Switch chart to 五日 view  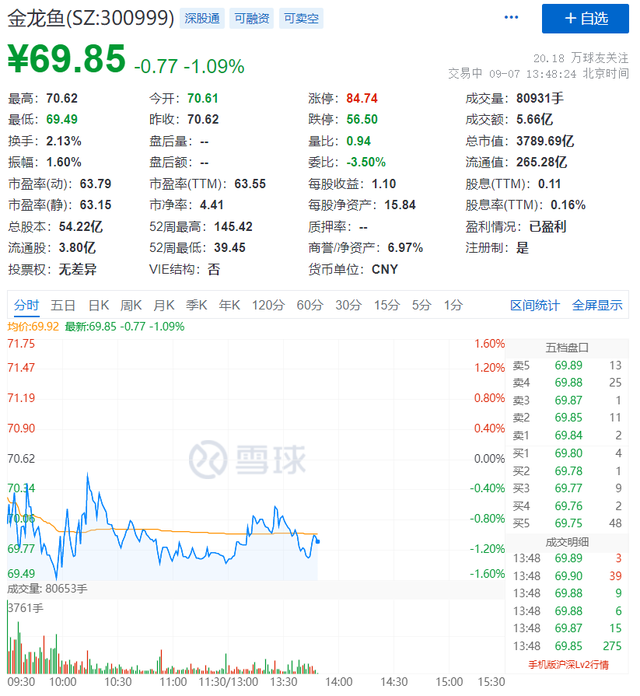click(x=62, y=305)
